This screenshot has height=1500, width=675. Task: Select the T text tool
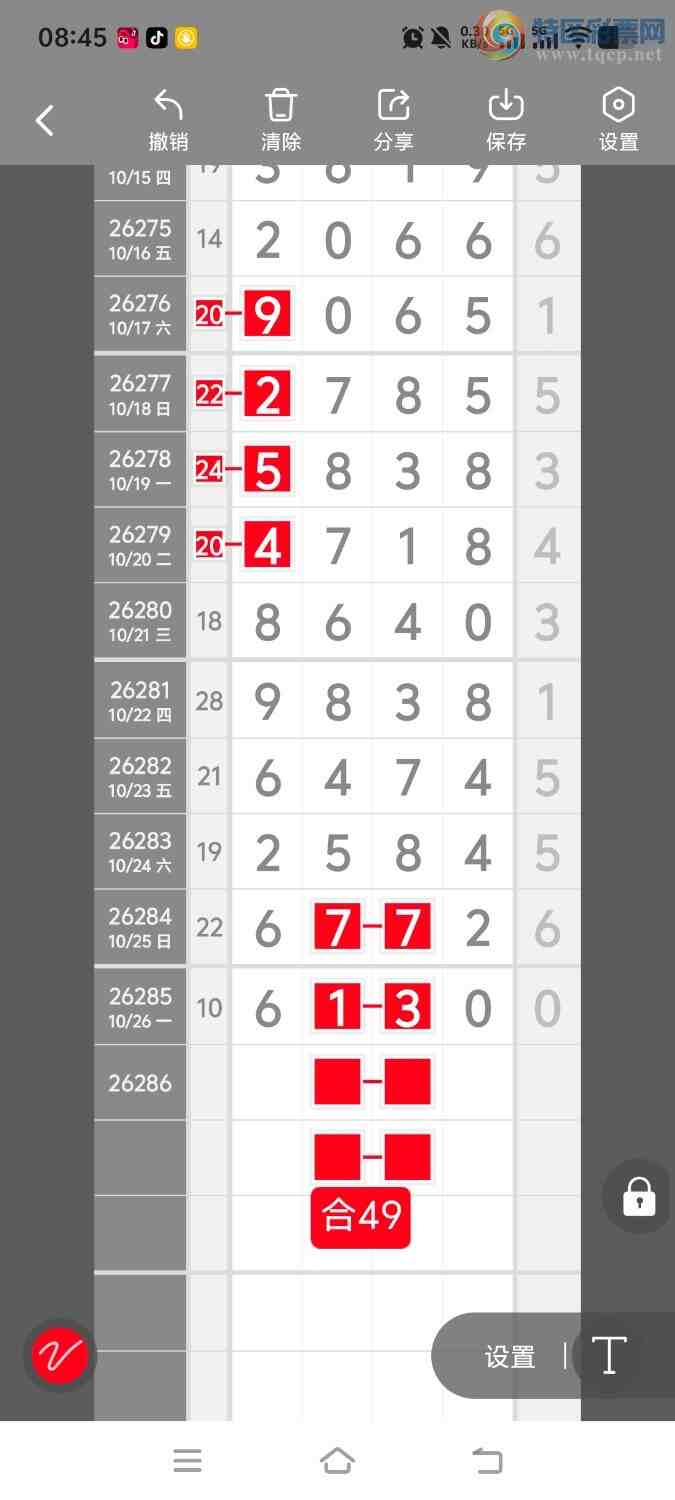(x=609, y=1356)
